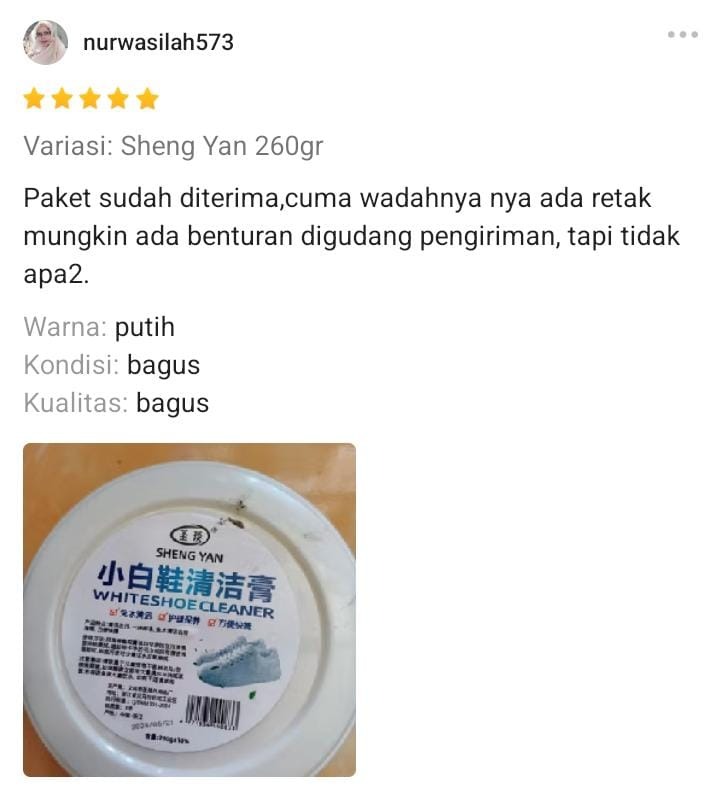Open the three-dot menu on nurwasilah573's review

(x=682, y=35)
